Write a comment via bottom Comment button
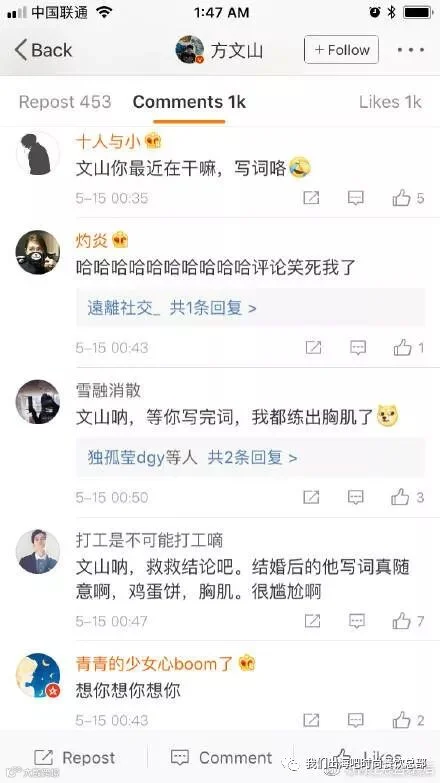 [221, 758]
